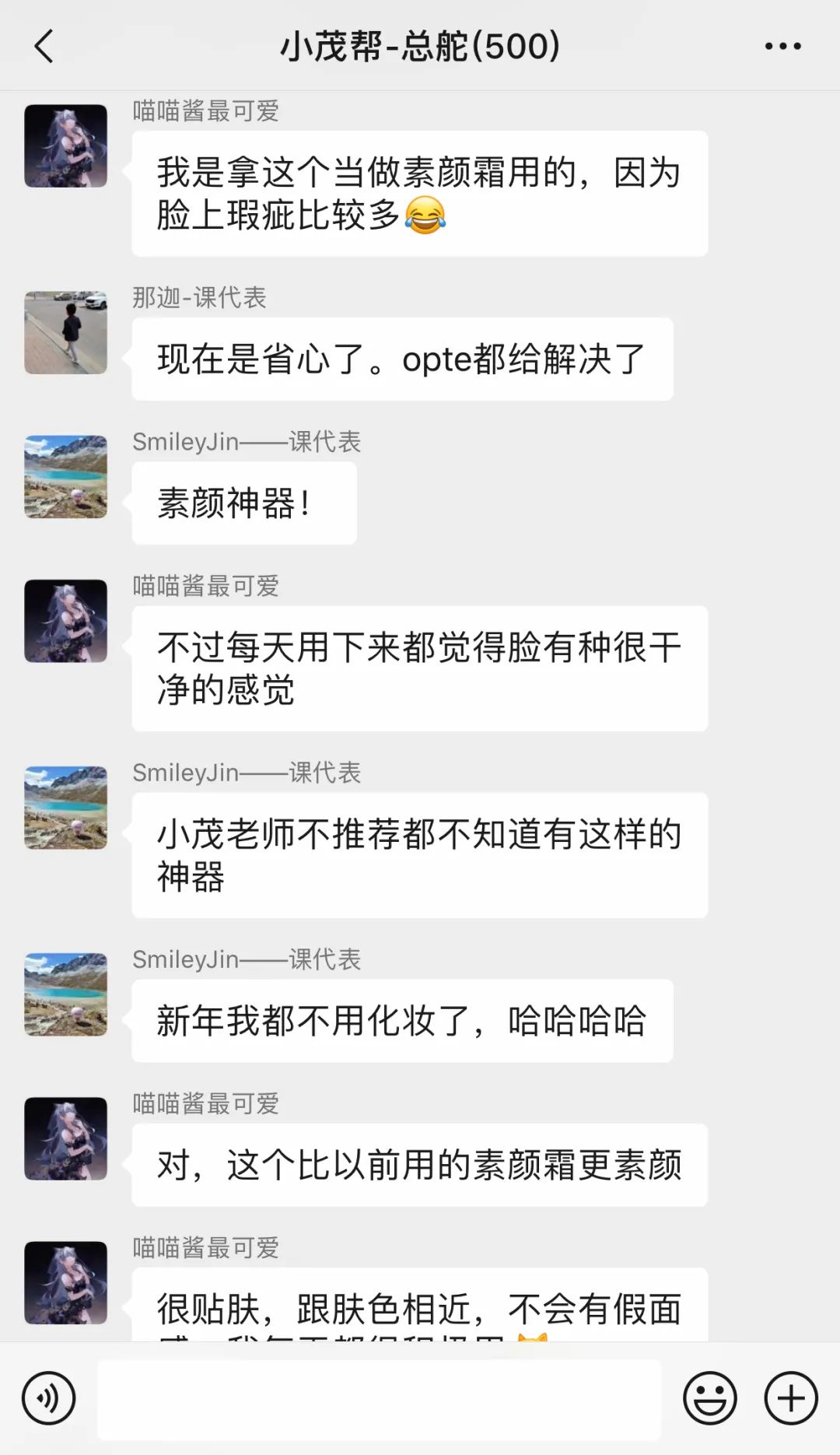Screen dimensions: 840x1455
Task: Tap 喵喵酱最可爱's avatar next to "对,这个比以前用的素颜霜更素颜"
Action: 66,1138
